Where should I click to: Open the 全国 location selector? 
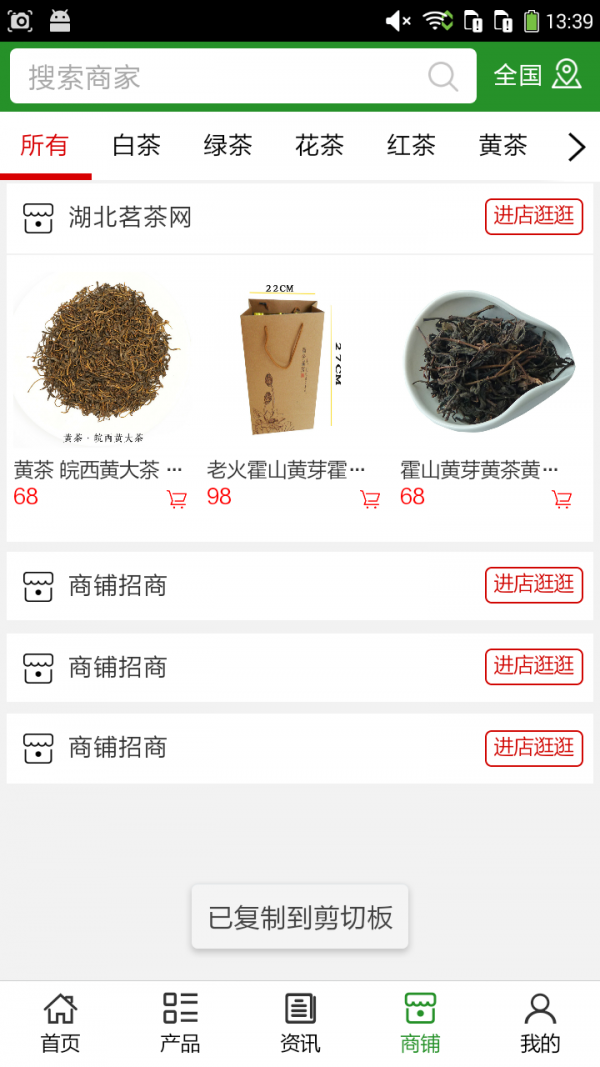coord(537,75)
